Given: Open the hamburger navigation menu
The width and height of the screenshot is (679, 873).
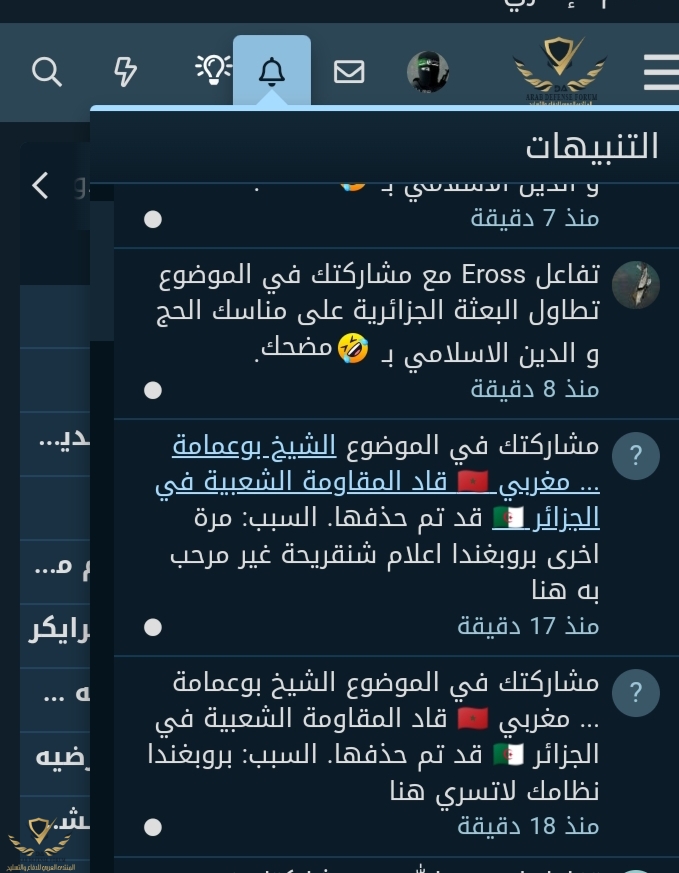Looking at the screenshot, I should (660, 72).
